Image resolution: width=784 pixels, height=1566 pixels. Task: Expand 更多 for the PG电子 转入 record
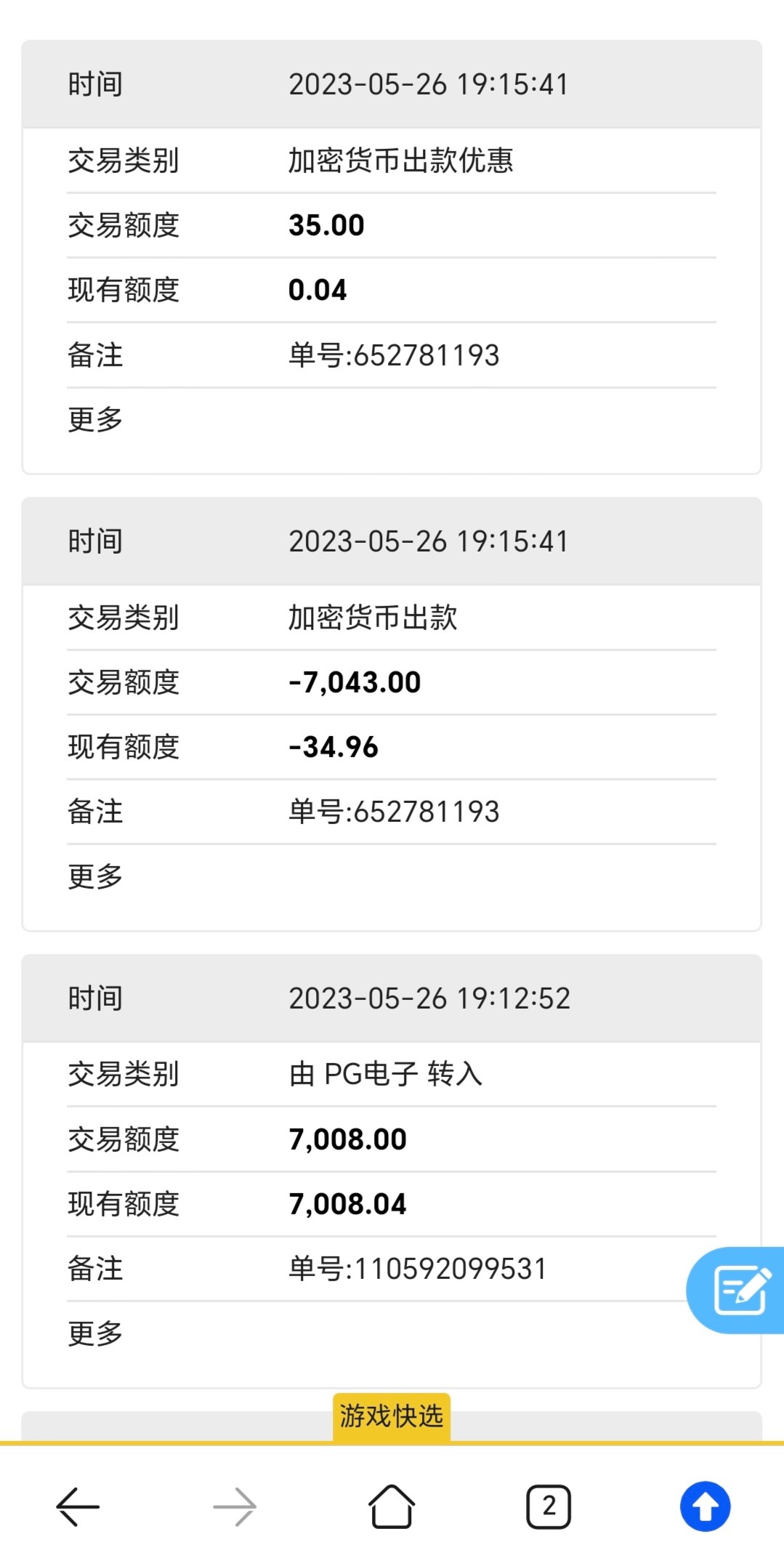tap(95, 1333)
